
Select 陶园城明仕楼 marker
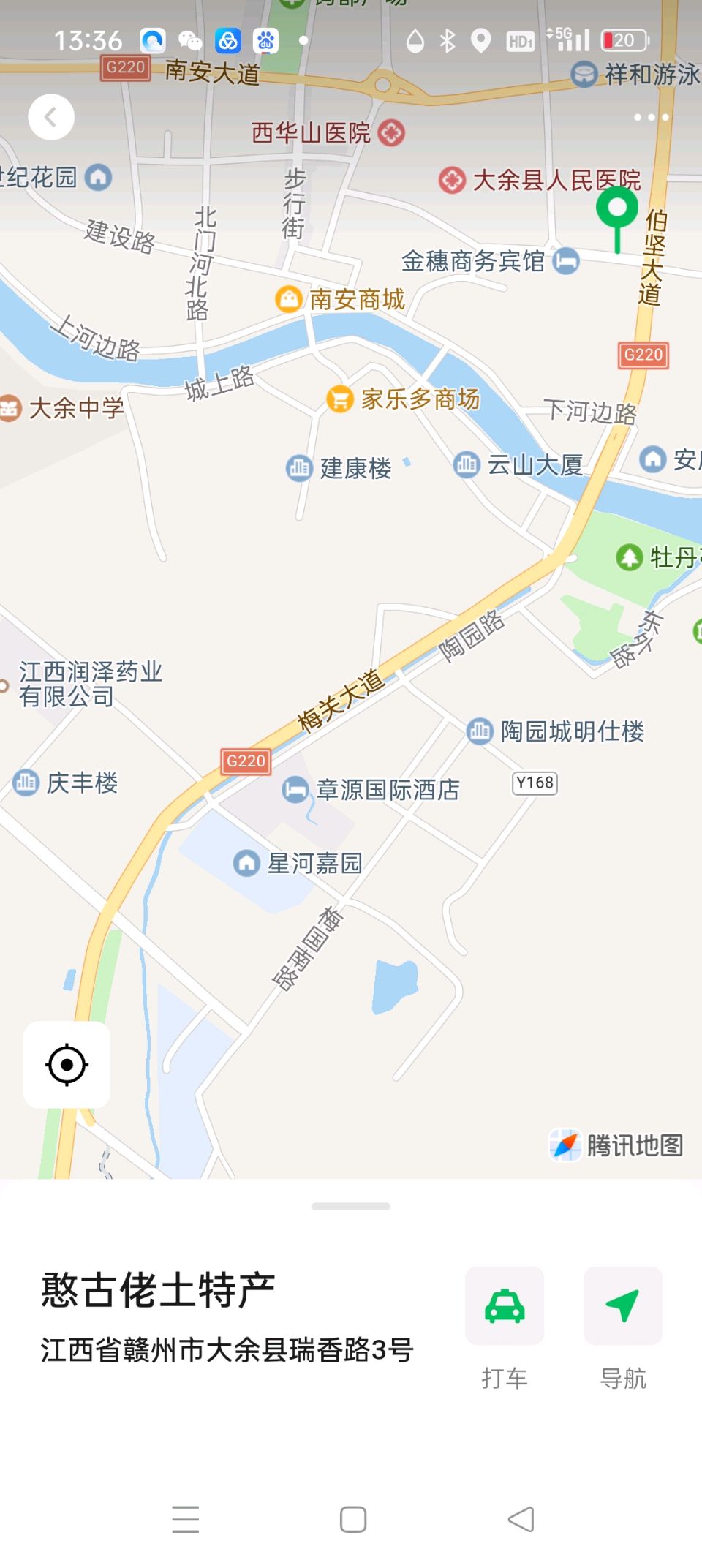pos(480,731)
